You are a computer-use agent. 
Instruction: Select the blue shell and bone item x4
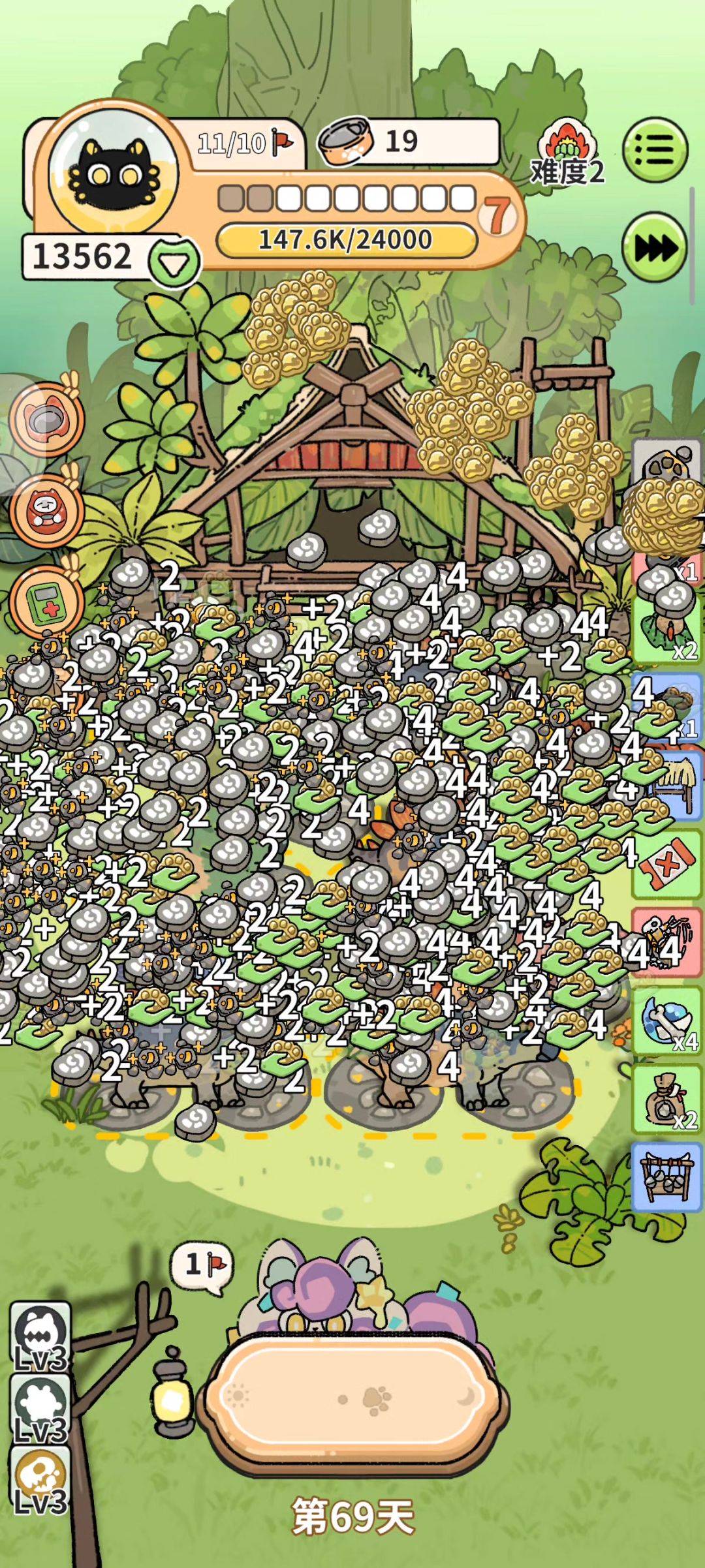pyautogui.click(x=667, y=1021)
